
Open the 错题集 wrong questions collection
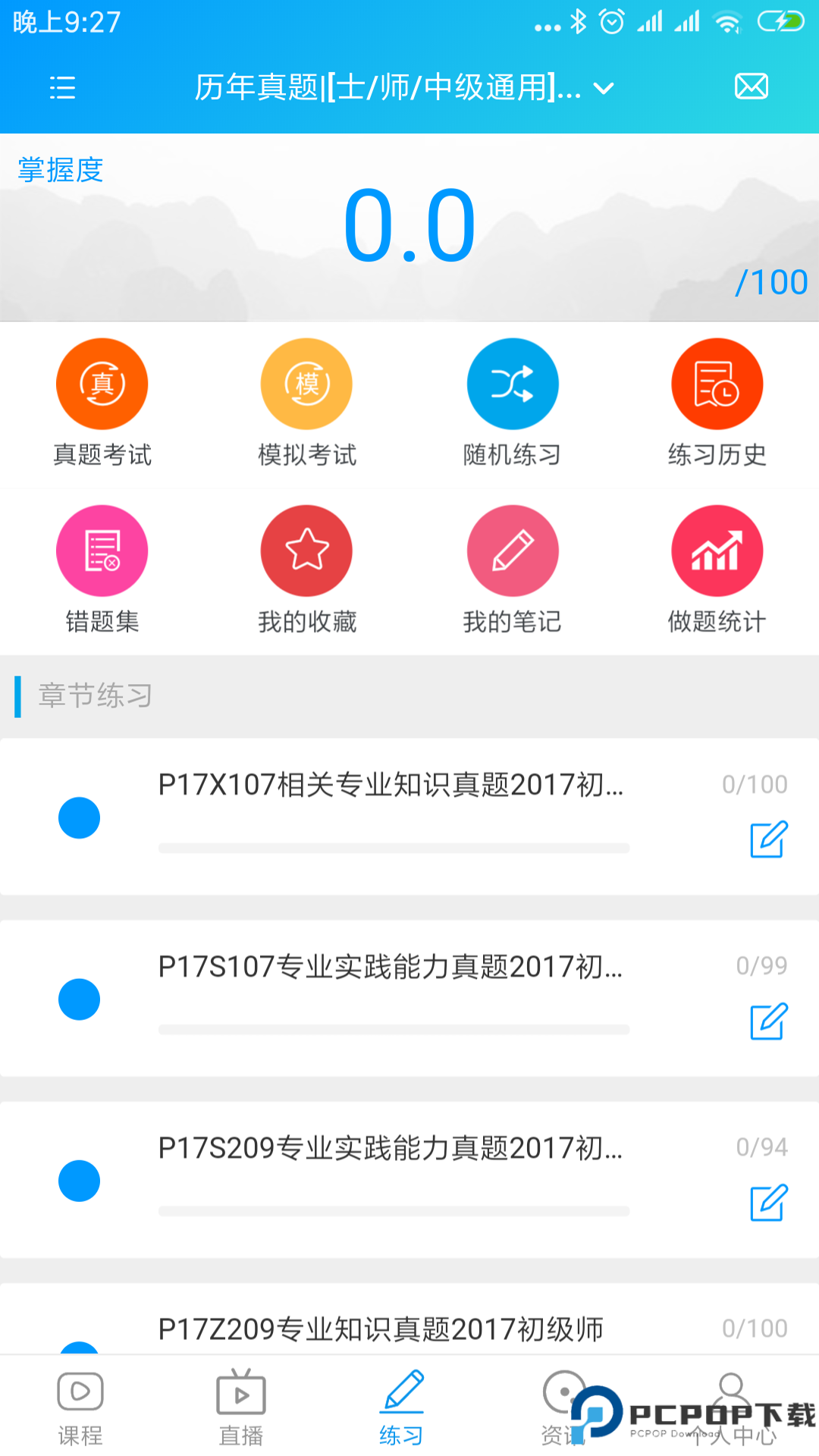[102, 550]
